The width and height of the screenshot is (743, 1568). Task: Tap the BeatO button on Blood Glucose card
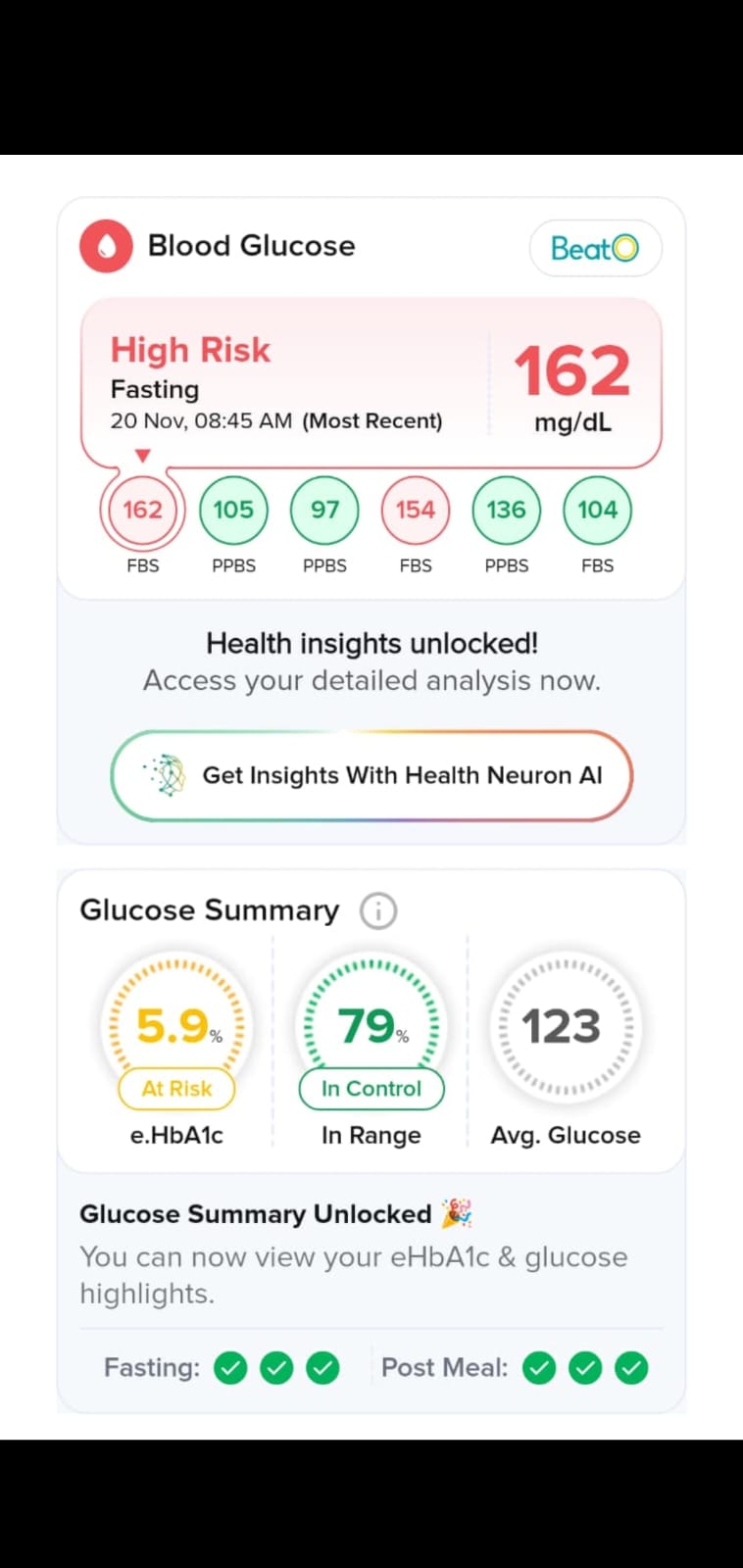point(595,248)
